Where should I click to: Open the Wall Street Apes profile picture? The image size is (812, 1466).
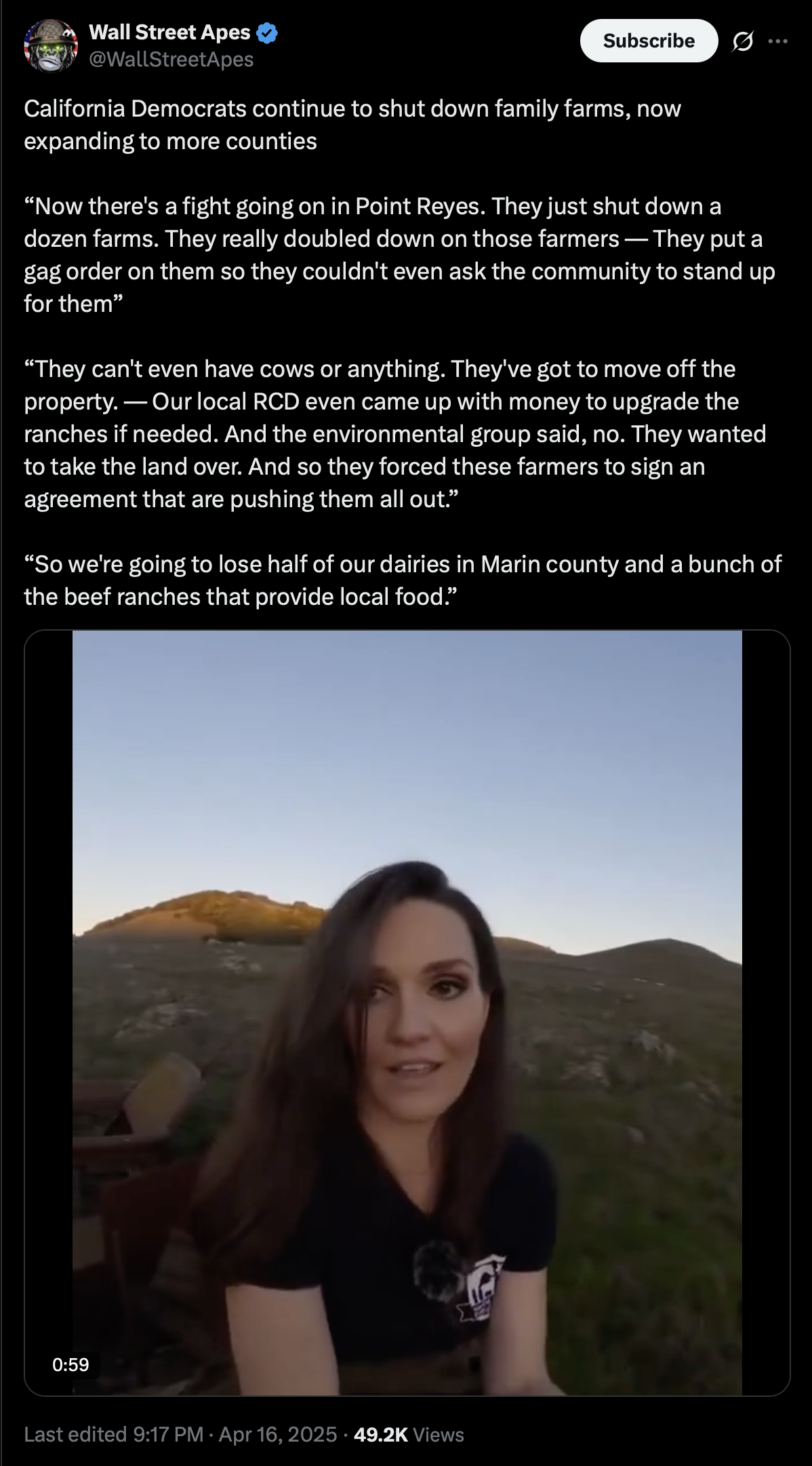pyautogui.click(x=51, y=45)
